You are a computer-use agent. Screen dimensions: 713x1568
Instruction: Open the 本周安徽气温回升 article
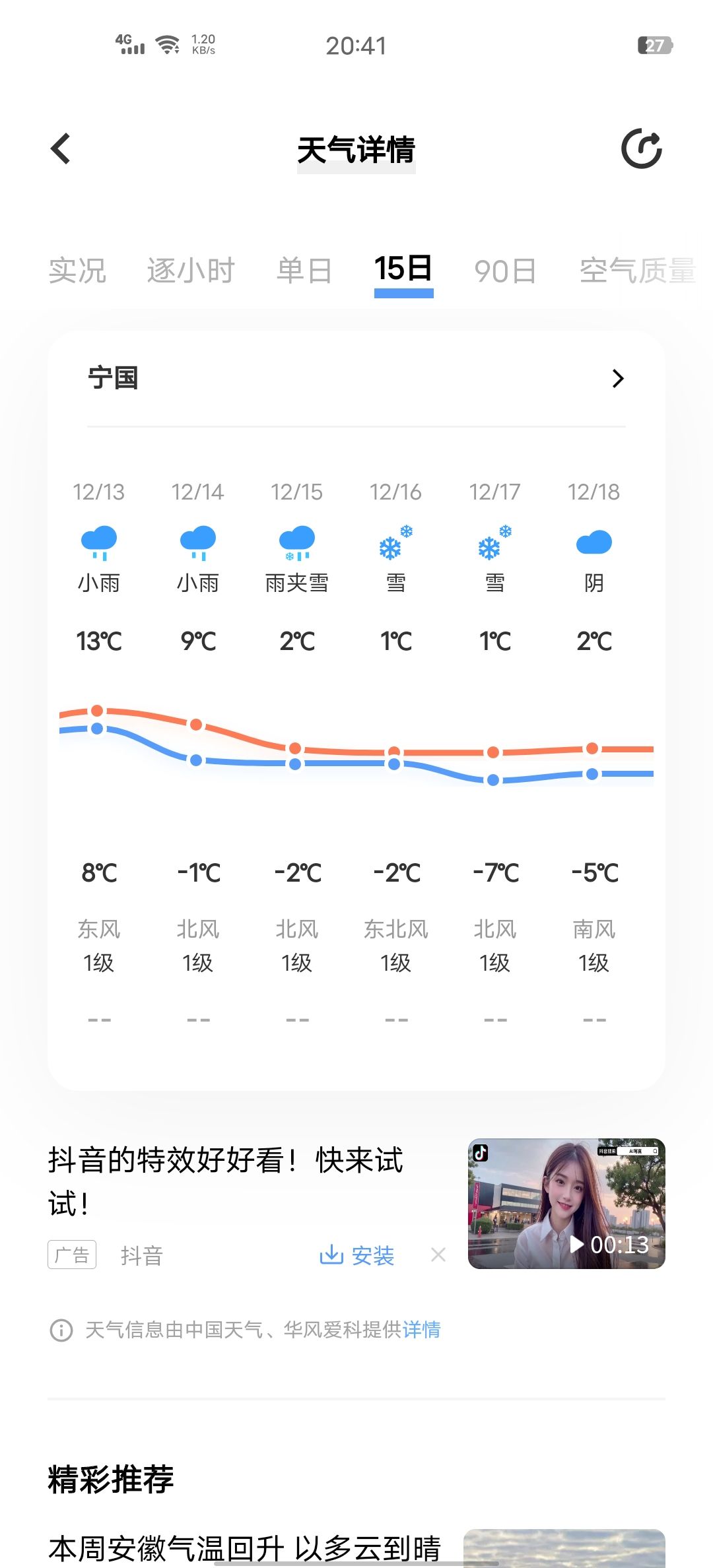[244, 1548]
